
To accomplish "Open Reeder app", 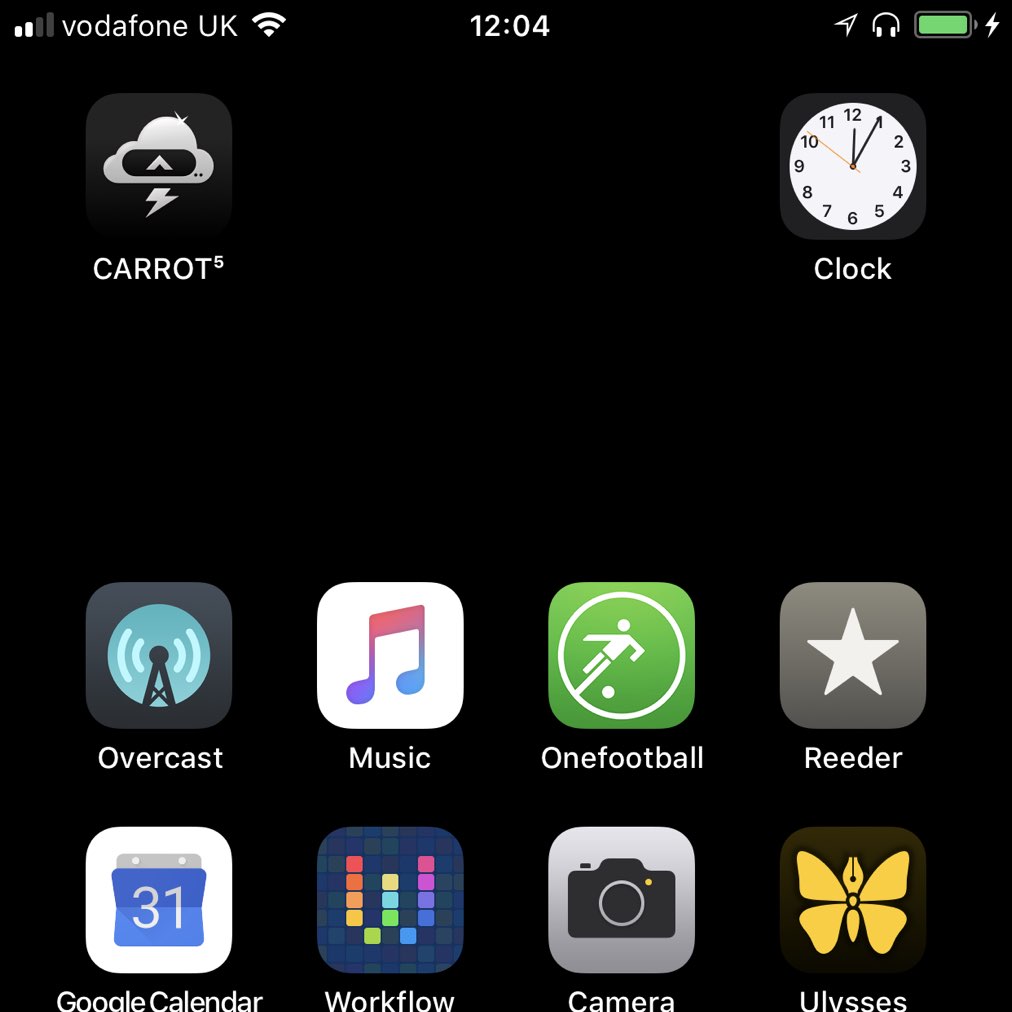I will pyautogui.click(x=852, y=655).
